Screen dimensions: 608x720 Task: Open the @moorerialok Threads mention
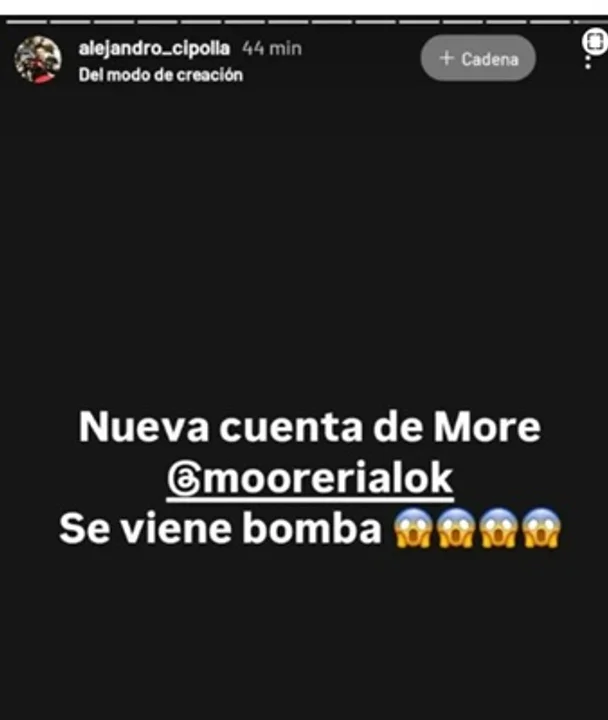click(x=310, y=479)
